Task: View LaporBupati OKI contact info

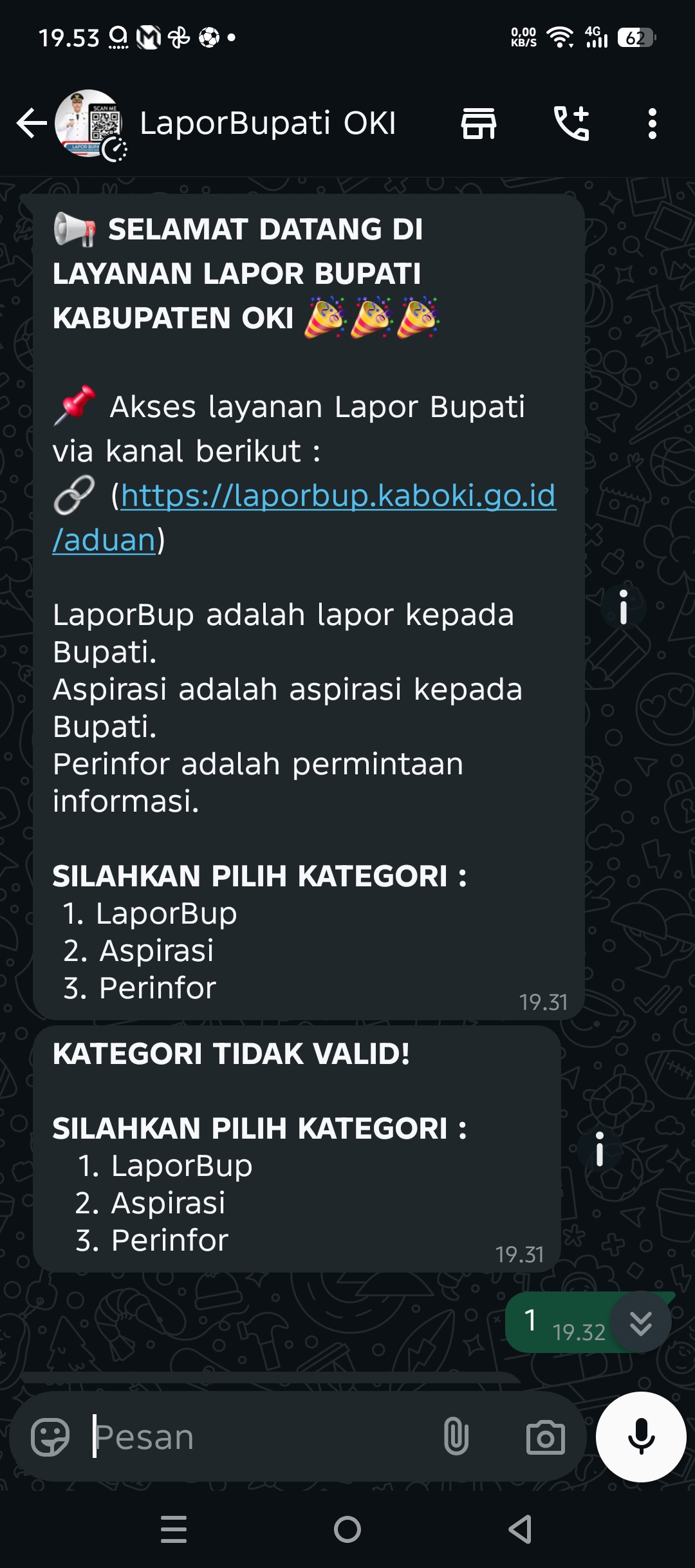Action: (267, 124)
